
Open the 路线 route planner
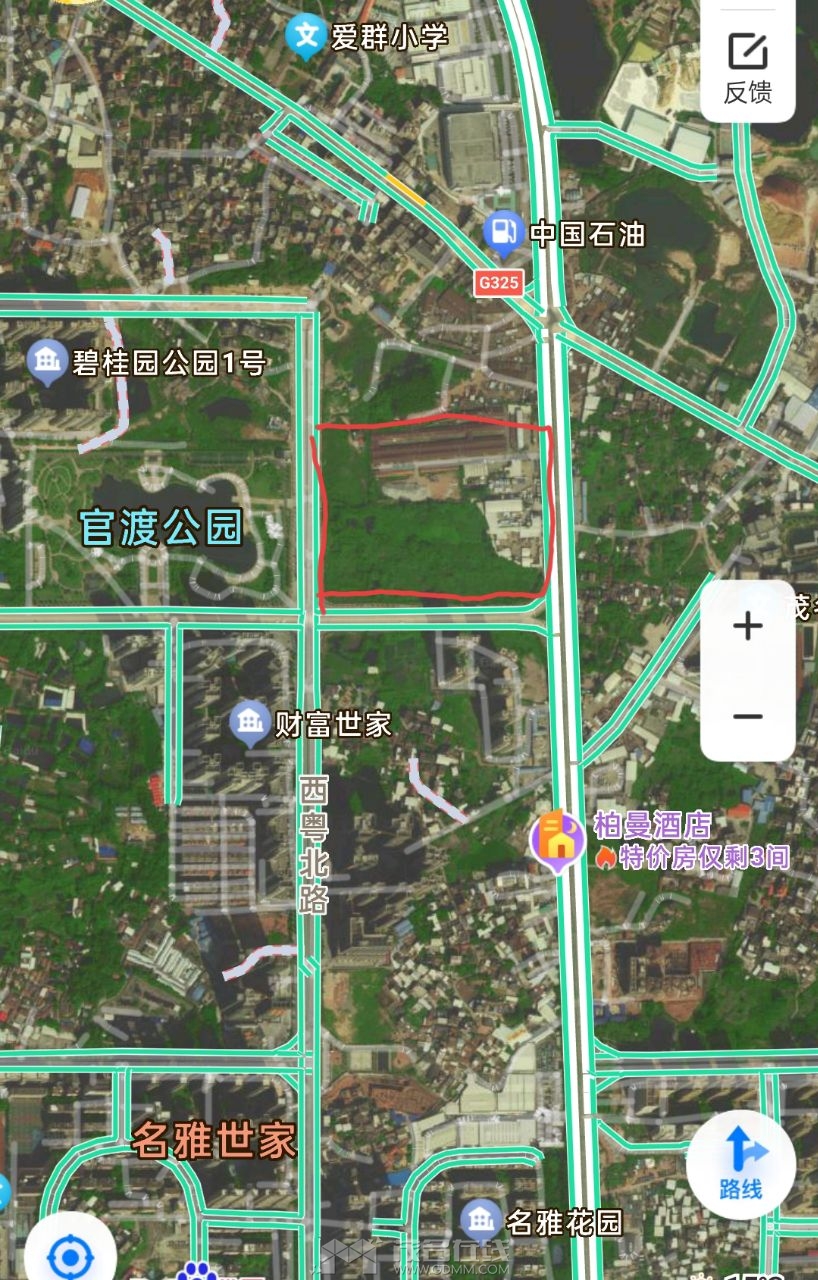(x=741, y=1162)
